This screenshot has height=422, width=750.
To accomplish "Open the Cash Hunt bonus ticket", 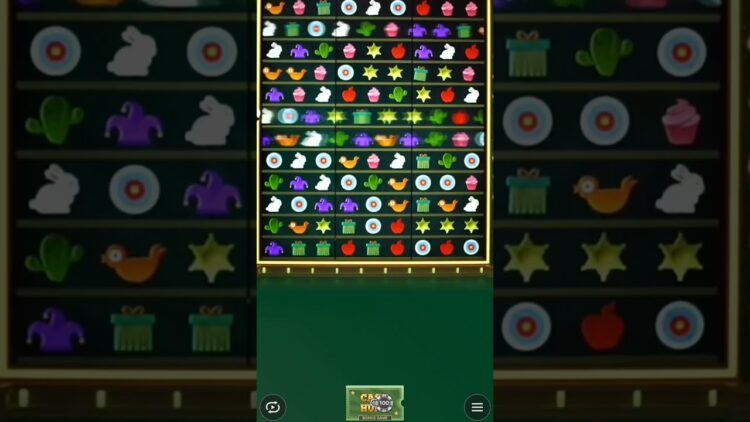I will coord(375,402).
